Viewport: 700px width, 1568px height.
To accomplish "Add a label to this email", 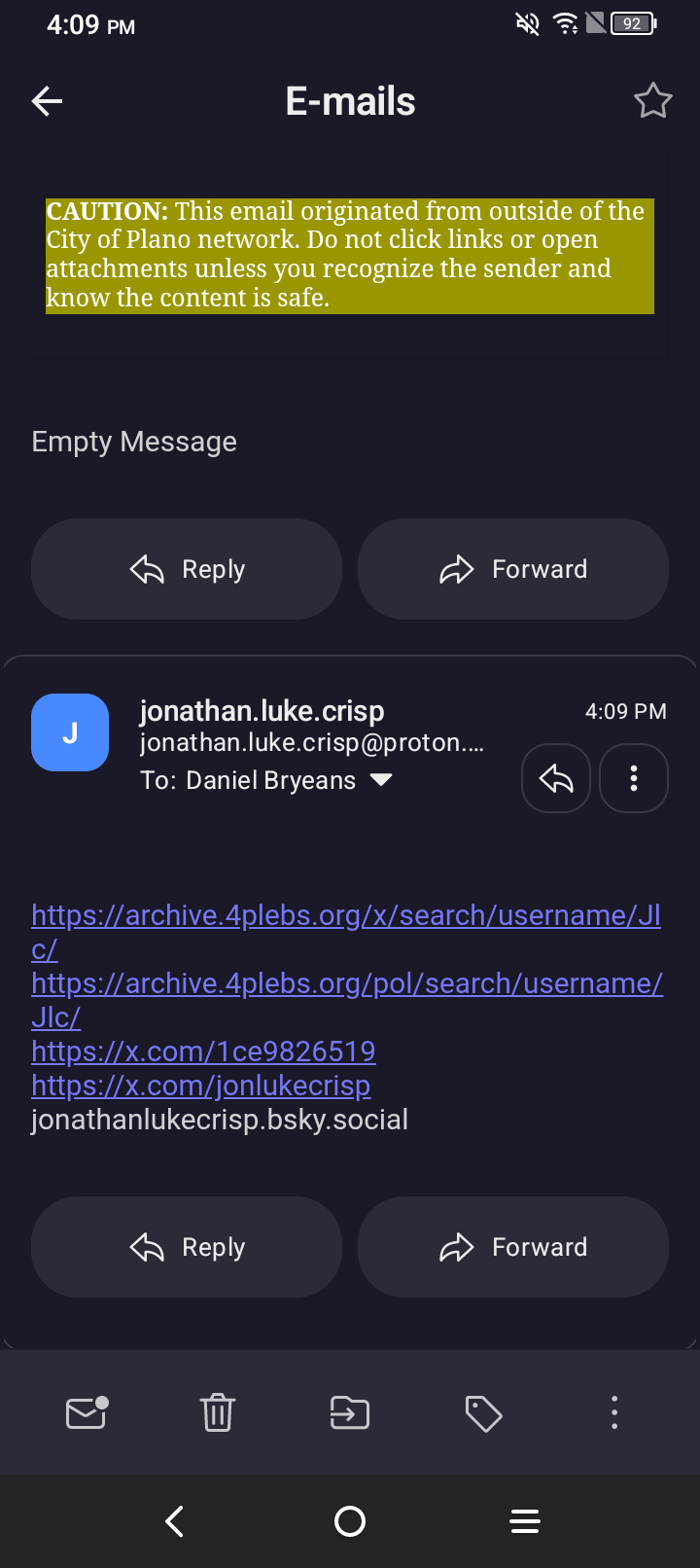I will [483, 1412].
